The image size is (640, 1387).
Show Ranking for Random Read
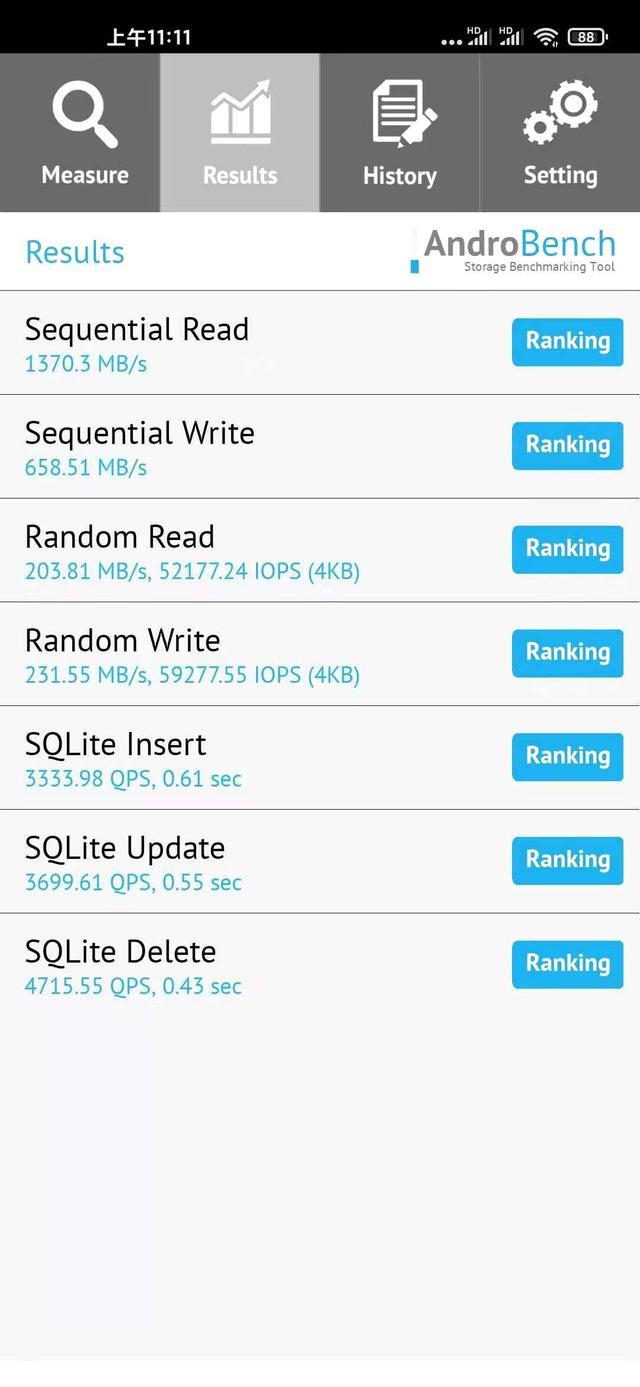(567, 549)
